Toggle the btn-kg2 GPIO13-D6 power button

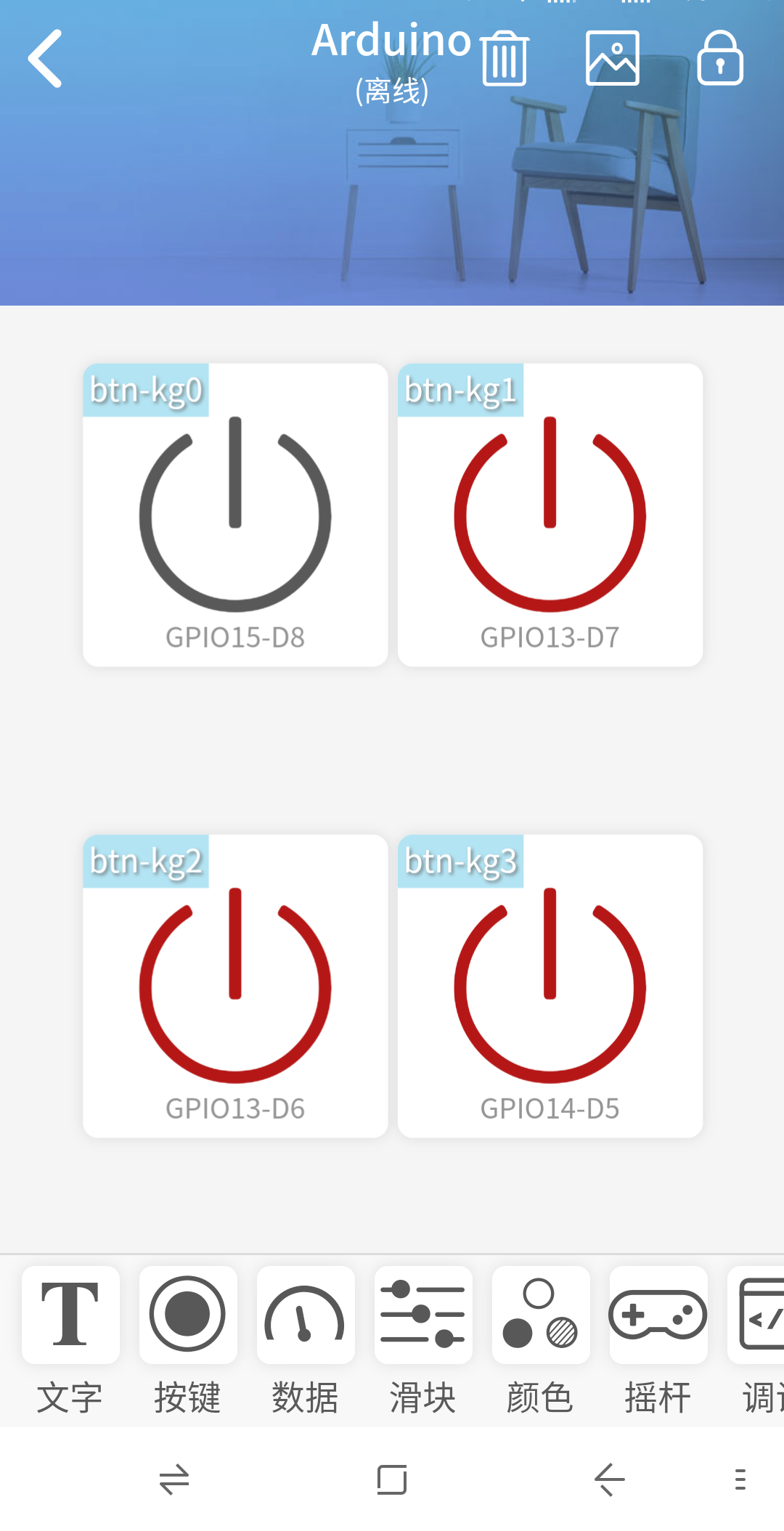[235, 986]
